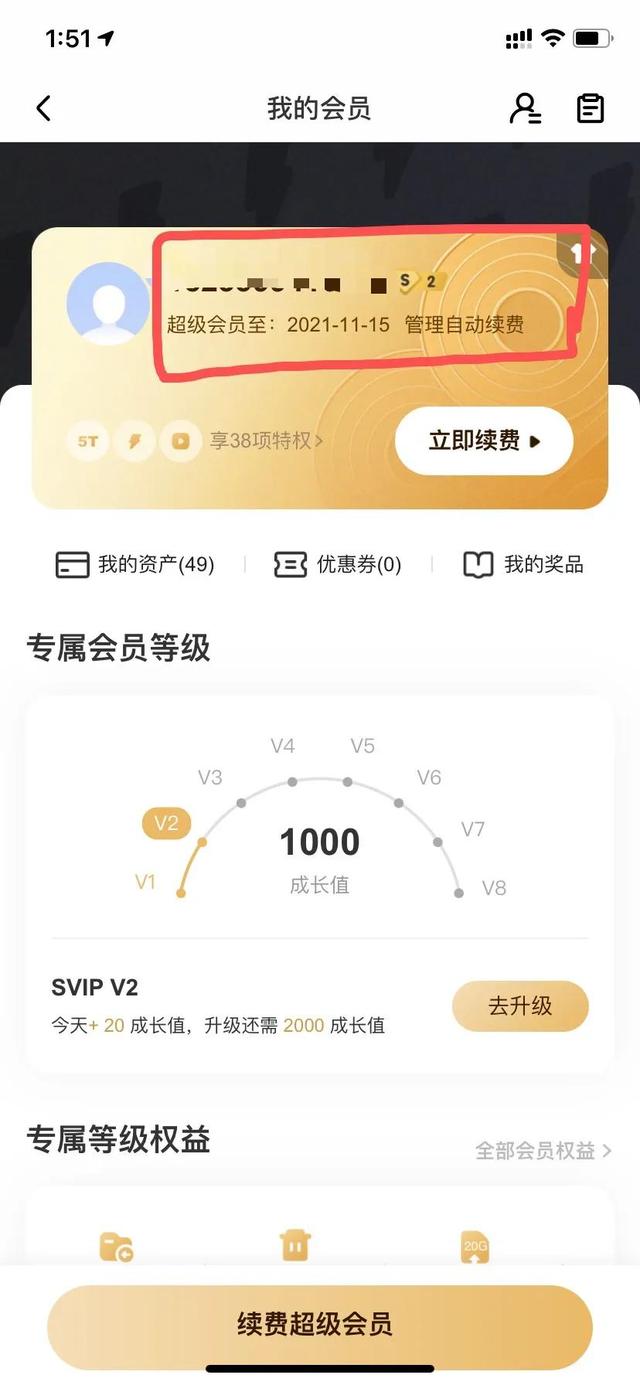Go back using the top-left arrow

point(43,108)
